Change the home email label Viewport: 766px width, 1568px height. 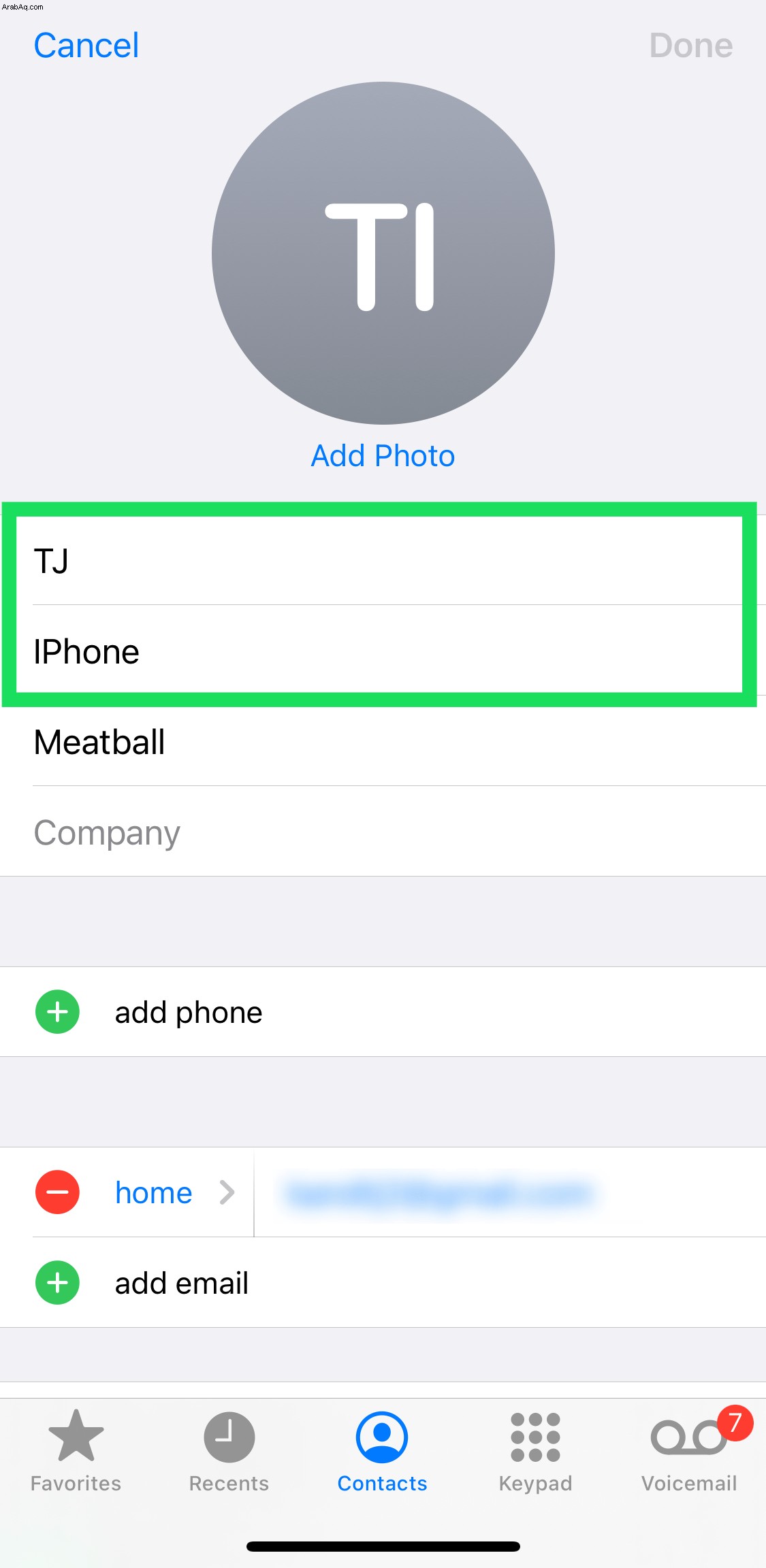point(174,1192)
